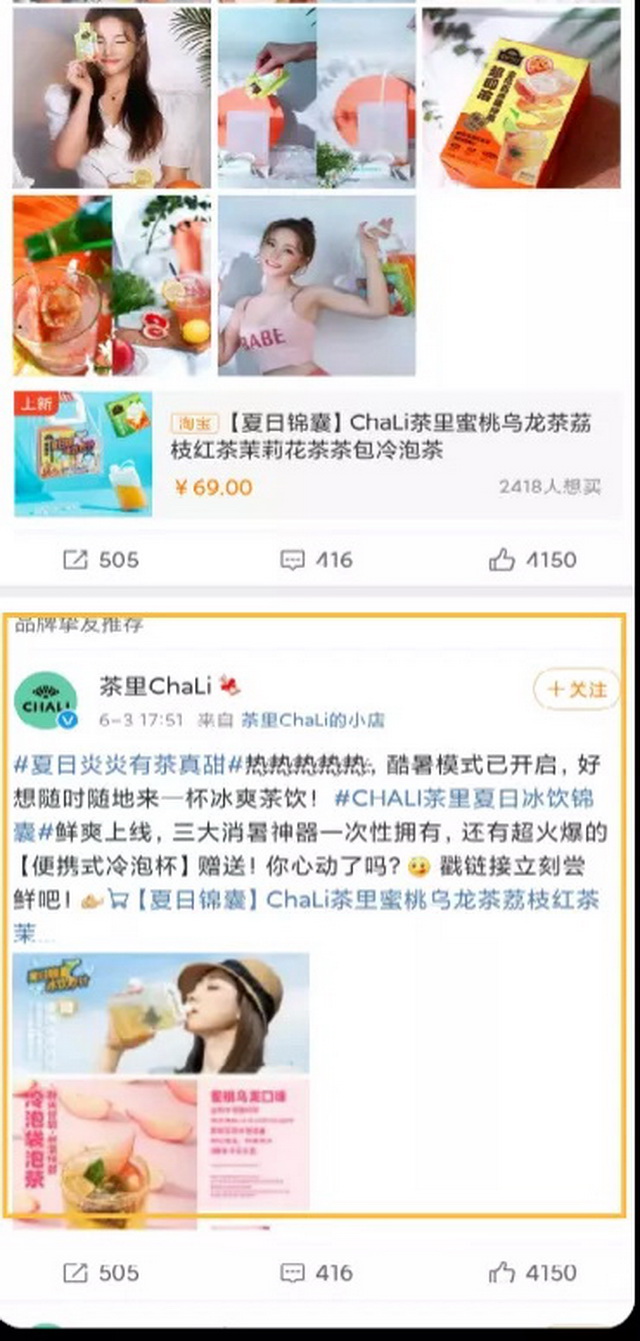
Task: Open the 夏日锦囊 ¥69.00 product card
Action: pos(318,454)
